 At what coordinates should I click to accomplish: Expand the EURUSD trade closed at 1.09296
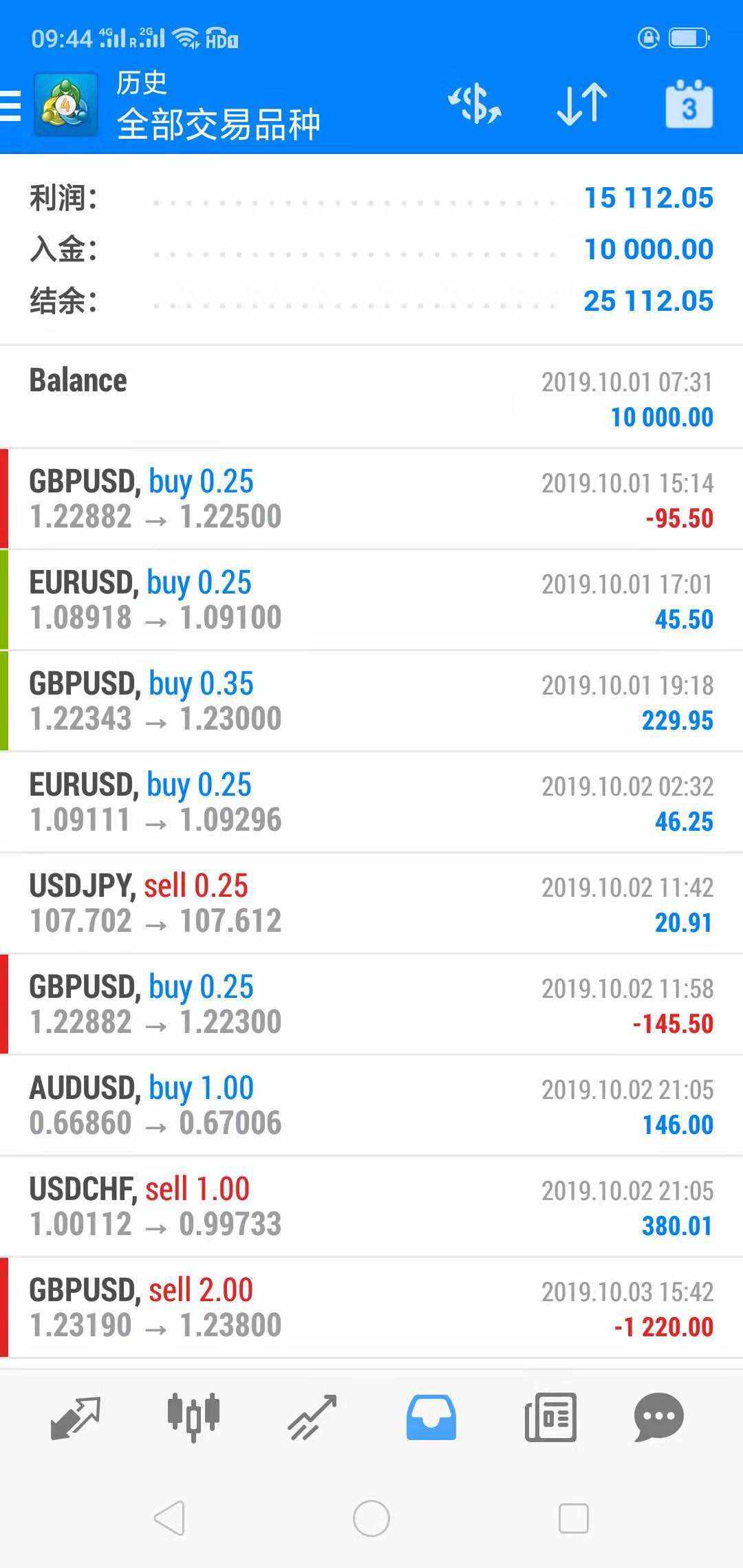371,802
